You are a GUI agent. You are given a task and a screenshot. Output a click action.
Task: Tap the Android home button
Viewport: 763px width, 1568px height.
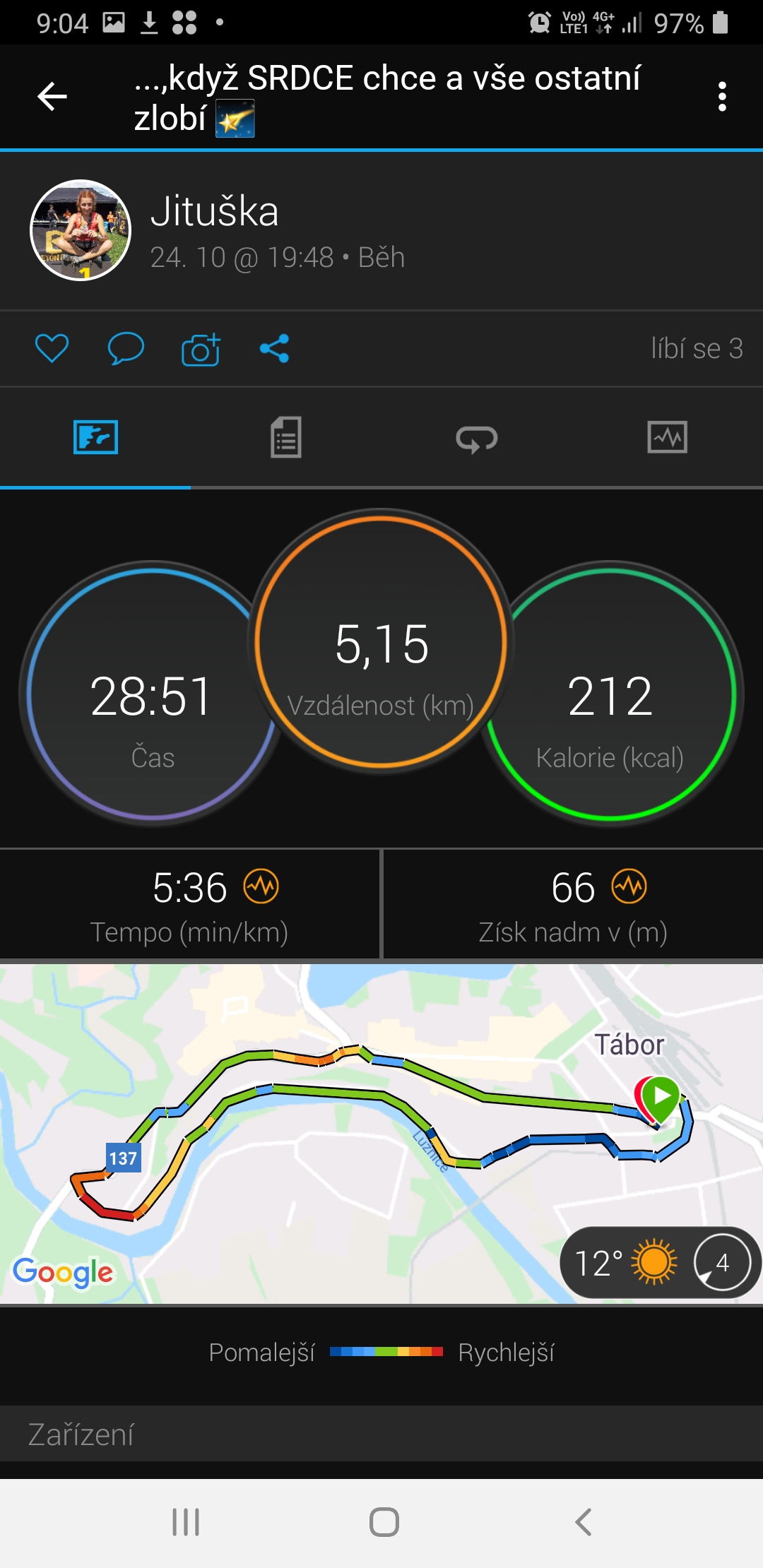pyautogui.click(x=384, y=1521)
